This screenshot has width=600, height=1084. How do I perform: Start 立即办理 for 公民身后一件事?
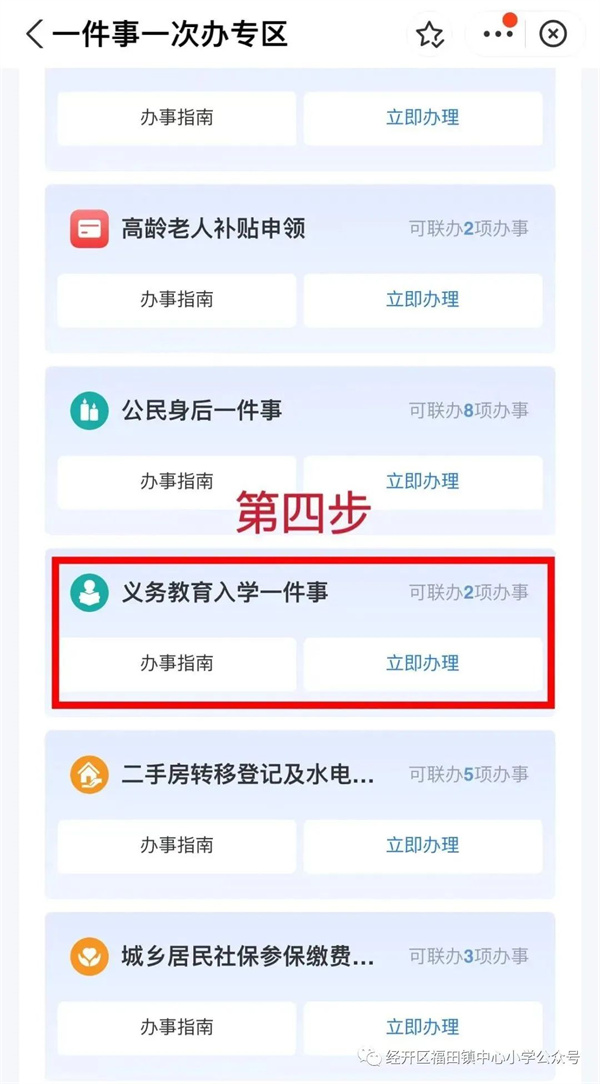click(422, 481)
